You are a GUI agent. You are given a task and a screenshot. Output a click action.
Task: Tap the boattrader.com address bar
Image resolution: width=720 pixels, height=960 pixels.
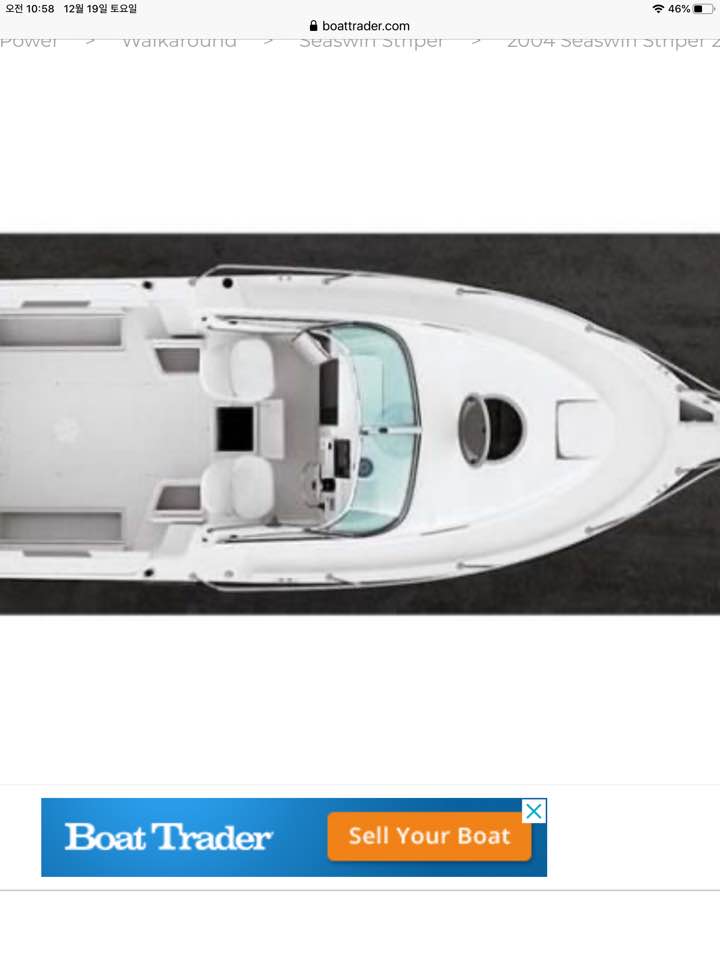pos(360,26)
